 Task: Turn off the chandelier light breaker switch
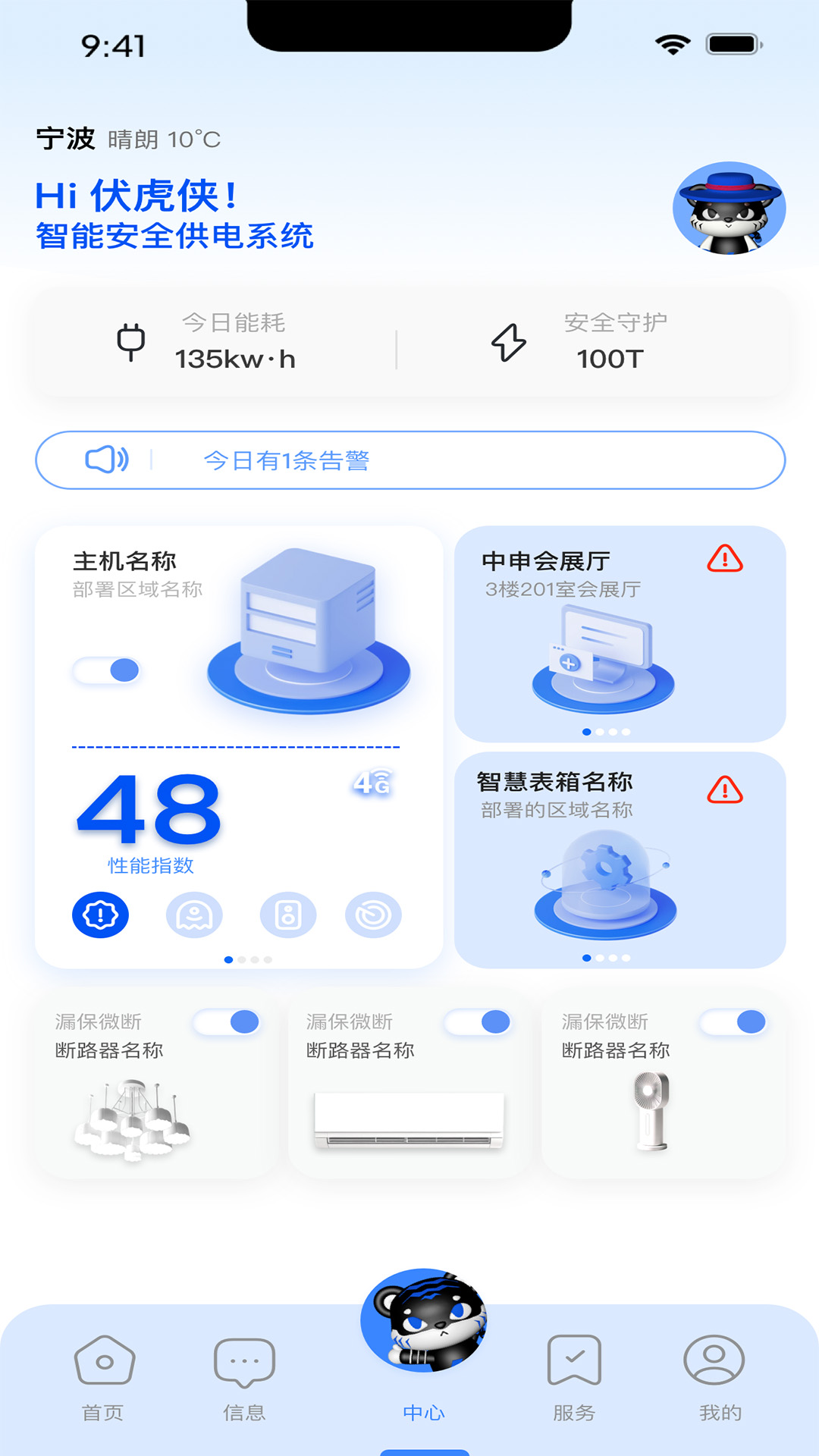[227, 1022]
